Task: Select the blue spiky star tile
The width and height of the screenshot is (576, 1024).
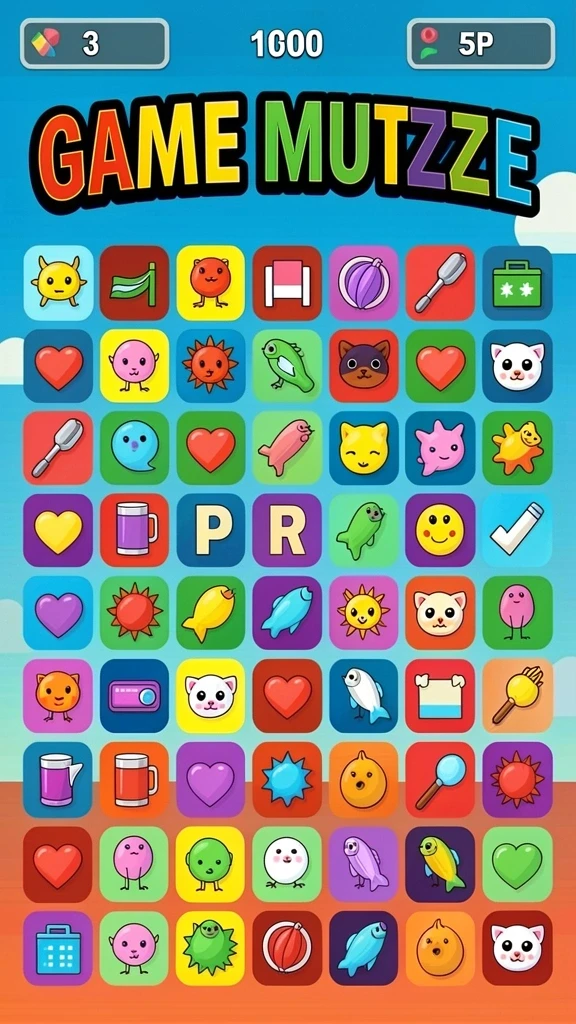Action: [287, 779]
